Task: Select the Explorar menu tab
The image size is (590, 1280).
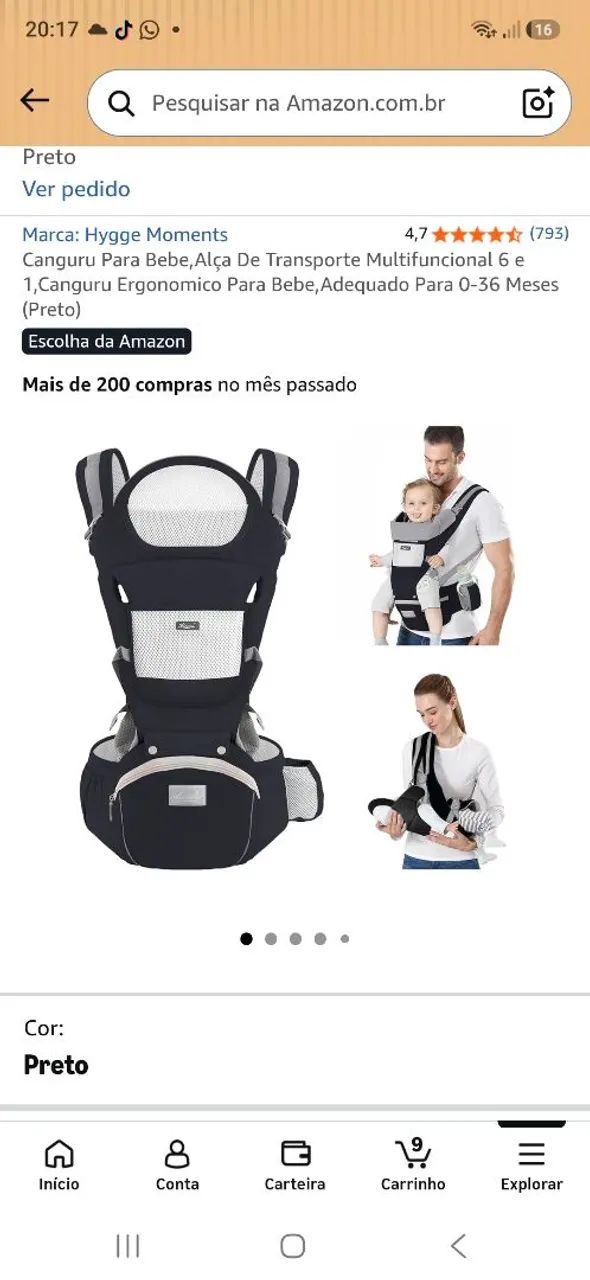Action: [531, 1165]
